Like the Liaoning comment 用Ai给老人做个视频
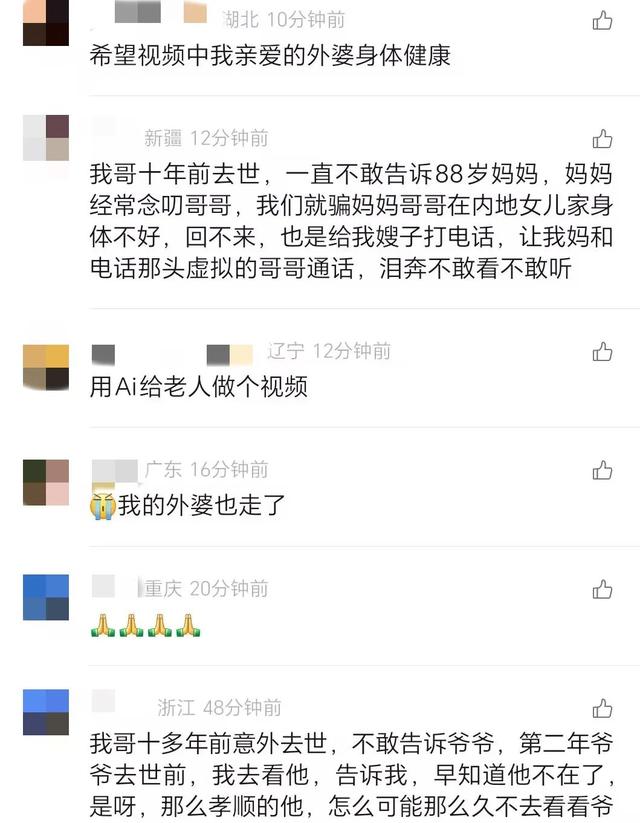The height and width of the screenshot is (823, 640). coord(602,352)
